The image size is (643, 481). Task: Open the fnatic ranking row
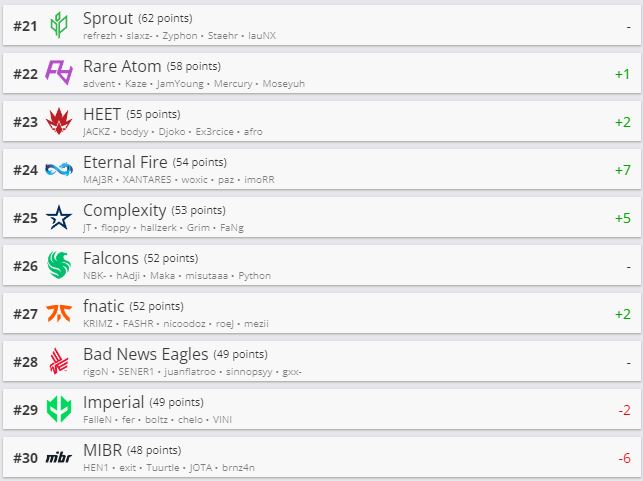coord(320,313)
